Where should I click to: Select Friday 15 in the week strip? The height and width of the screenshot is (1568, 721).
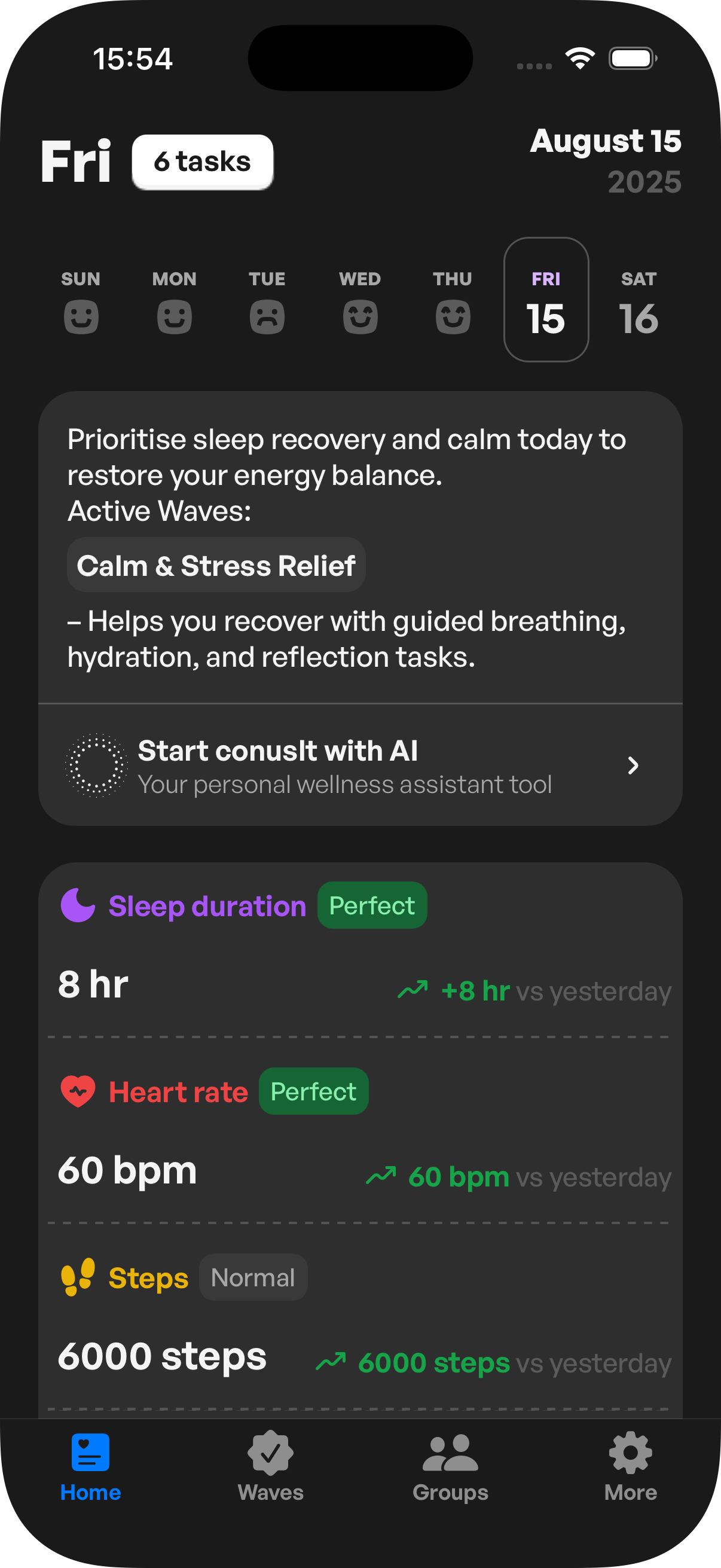pyautogui.click(x=546, y=300)
